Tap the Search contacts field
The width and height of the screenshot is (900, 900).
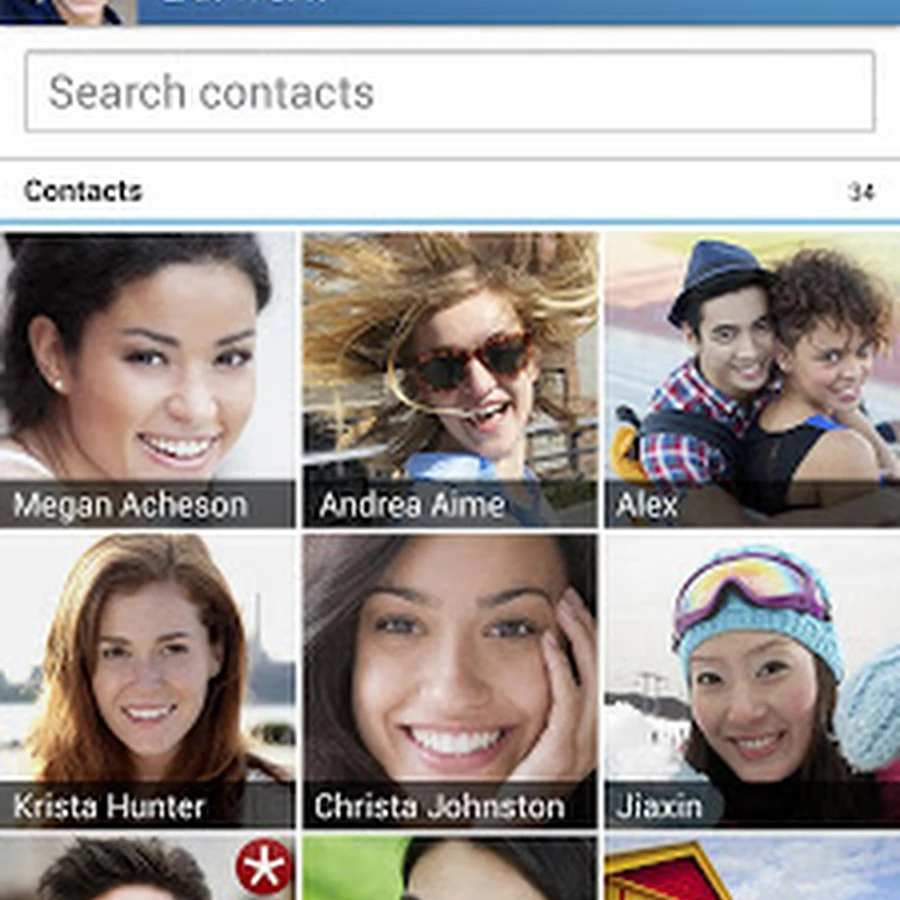coord(449,92)
